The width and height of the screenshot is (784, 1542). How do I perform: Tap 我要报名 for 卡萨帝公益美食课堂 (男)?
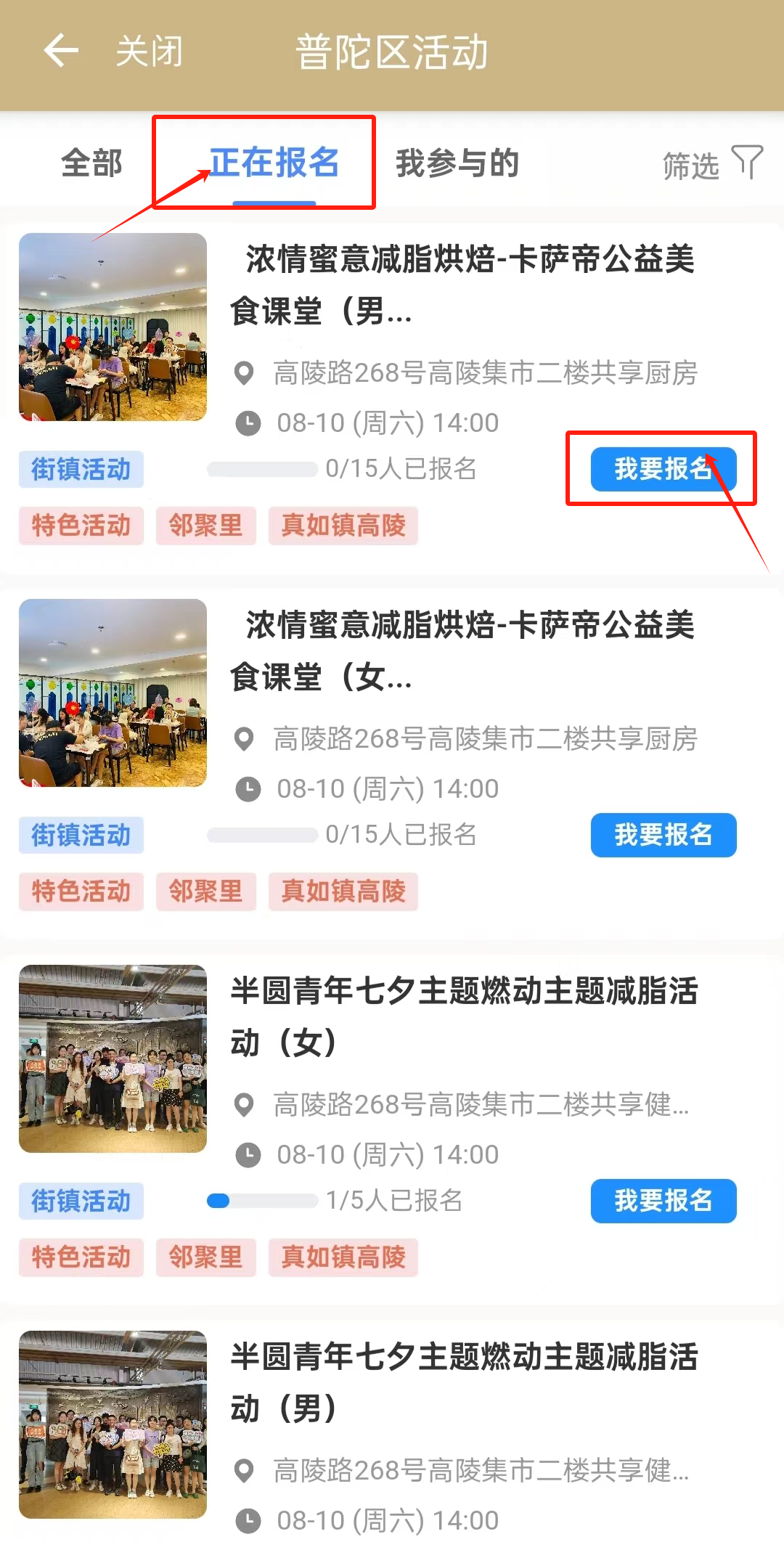663,469
